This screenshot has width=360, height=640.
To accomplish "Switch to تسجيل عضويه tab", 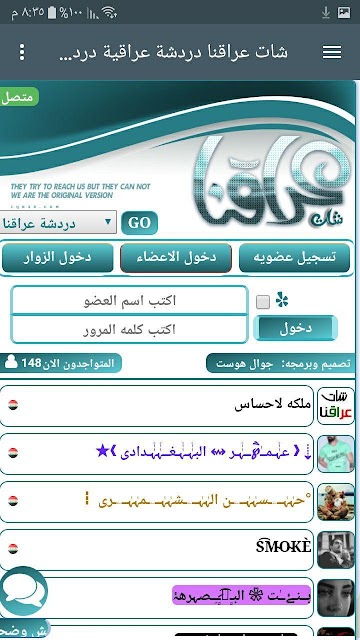I will pos(294,258).
